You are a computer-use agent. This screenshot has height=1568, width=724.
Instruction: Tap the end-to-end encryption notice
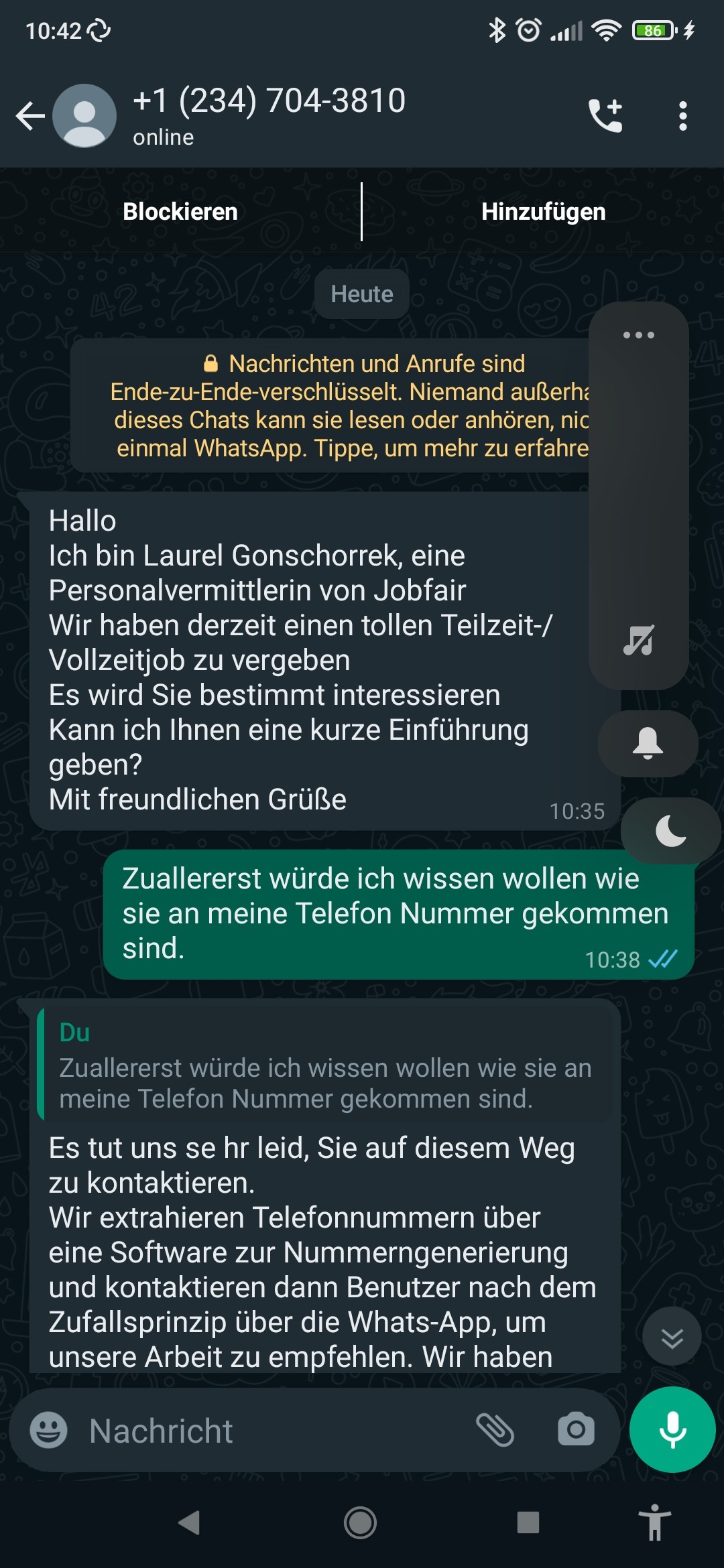tap(328, 406)
